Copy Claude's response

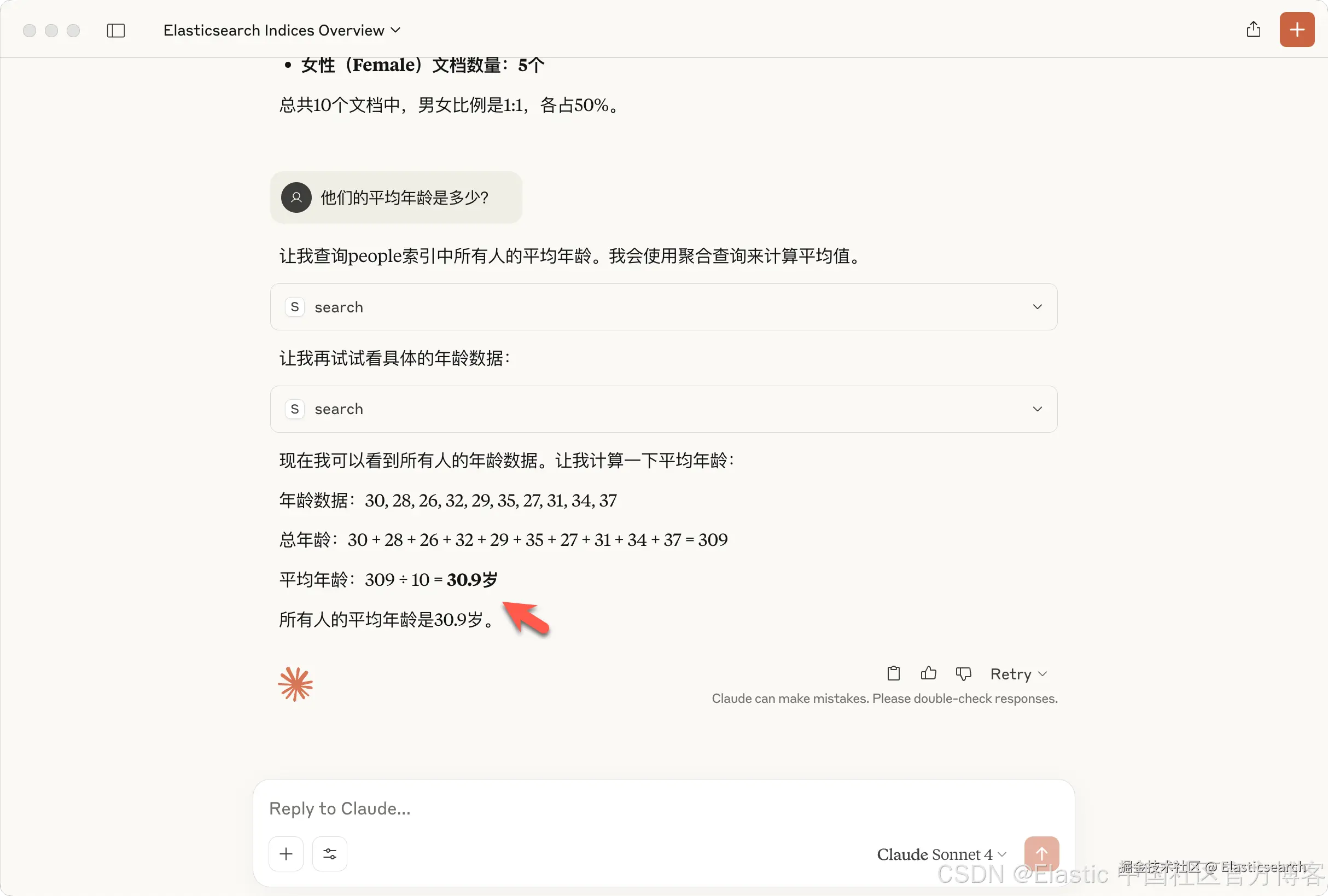click(893, 674)
